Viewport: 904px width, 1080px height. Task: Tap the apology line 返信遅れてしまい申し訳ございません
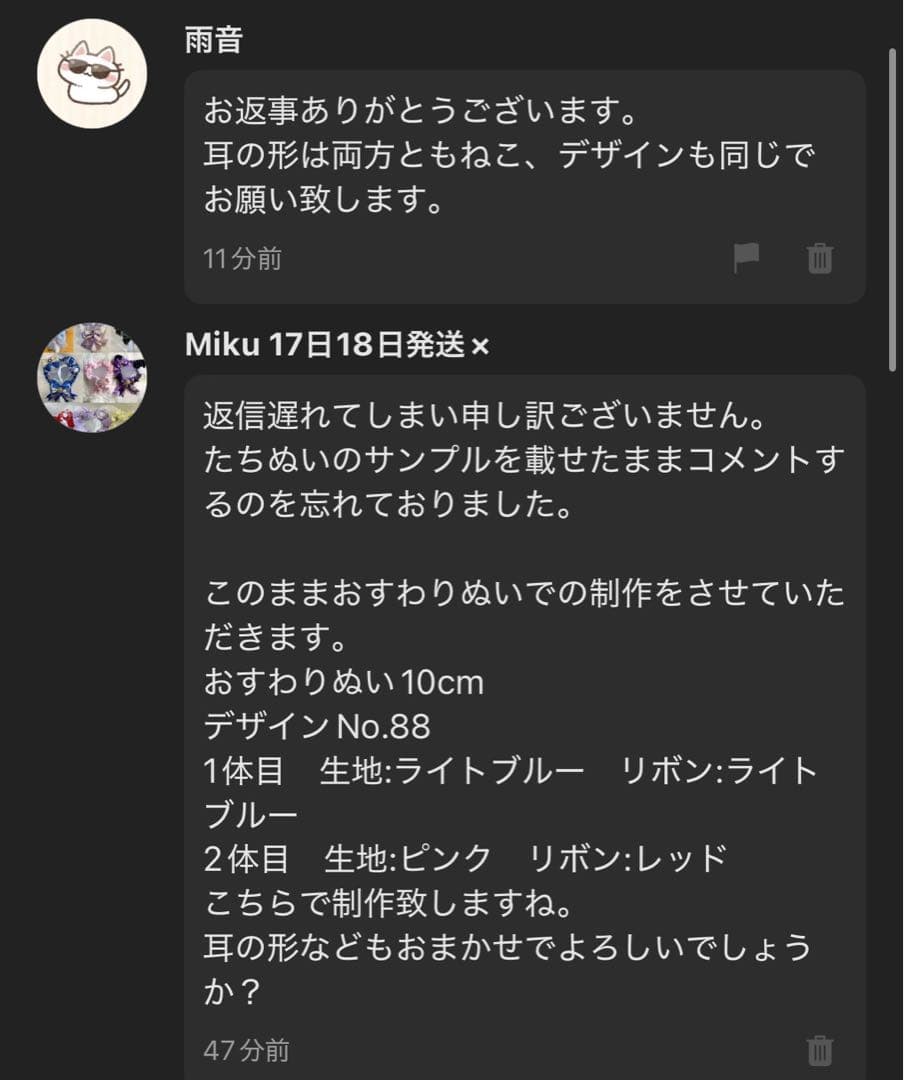[480, 415]
